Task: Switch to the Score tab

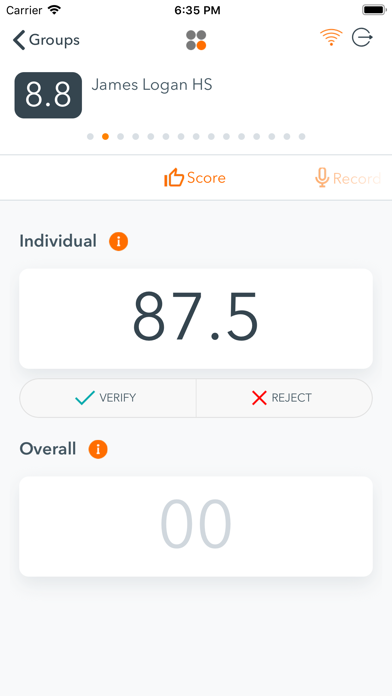Action: tap(195, 178)
